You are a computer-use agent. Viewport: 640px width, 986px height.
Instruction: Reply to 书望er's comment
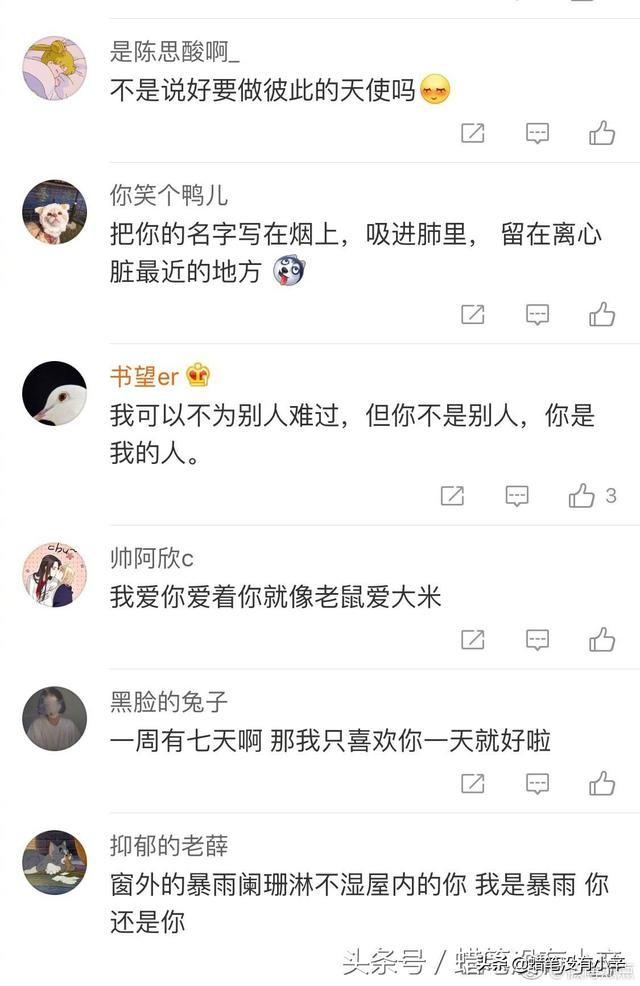[516, 495]
